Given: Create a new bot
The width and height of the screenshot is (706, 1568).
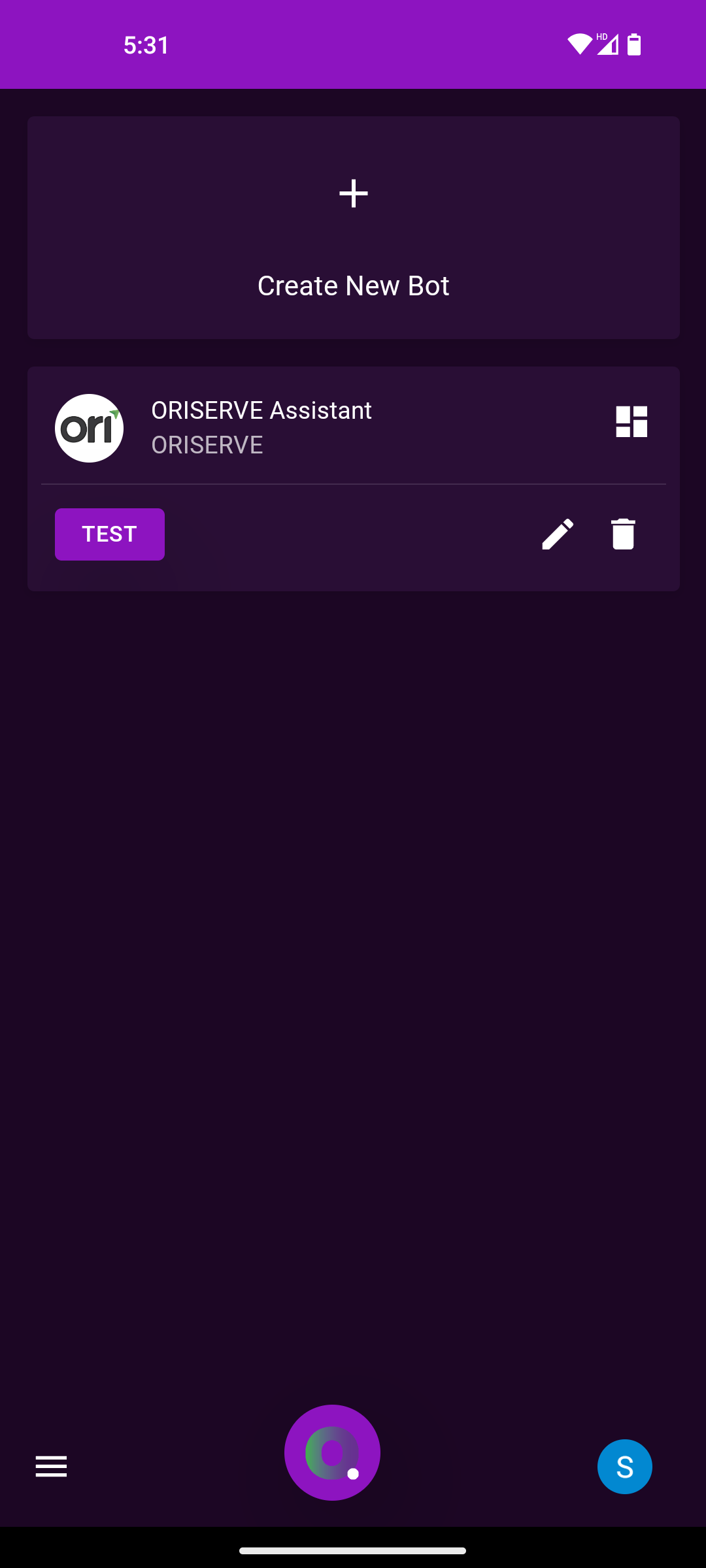Looking at the screenshot, I should [x=353, y=227].
